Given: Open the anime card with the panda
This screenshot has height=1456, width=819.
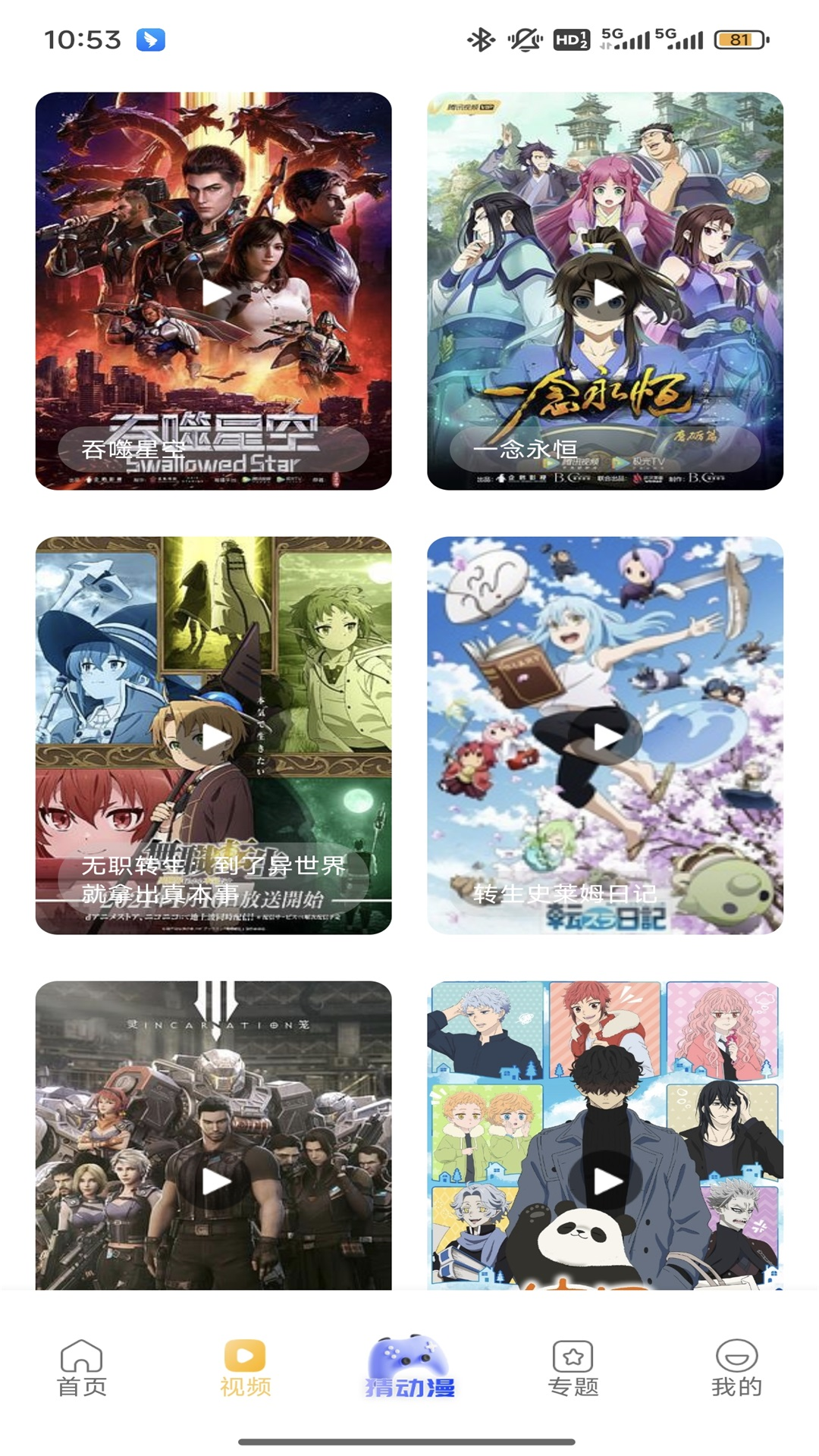Looking at the screenshot, I should [604, 1137].
